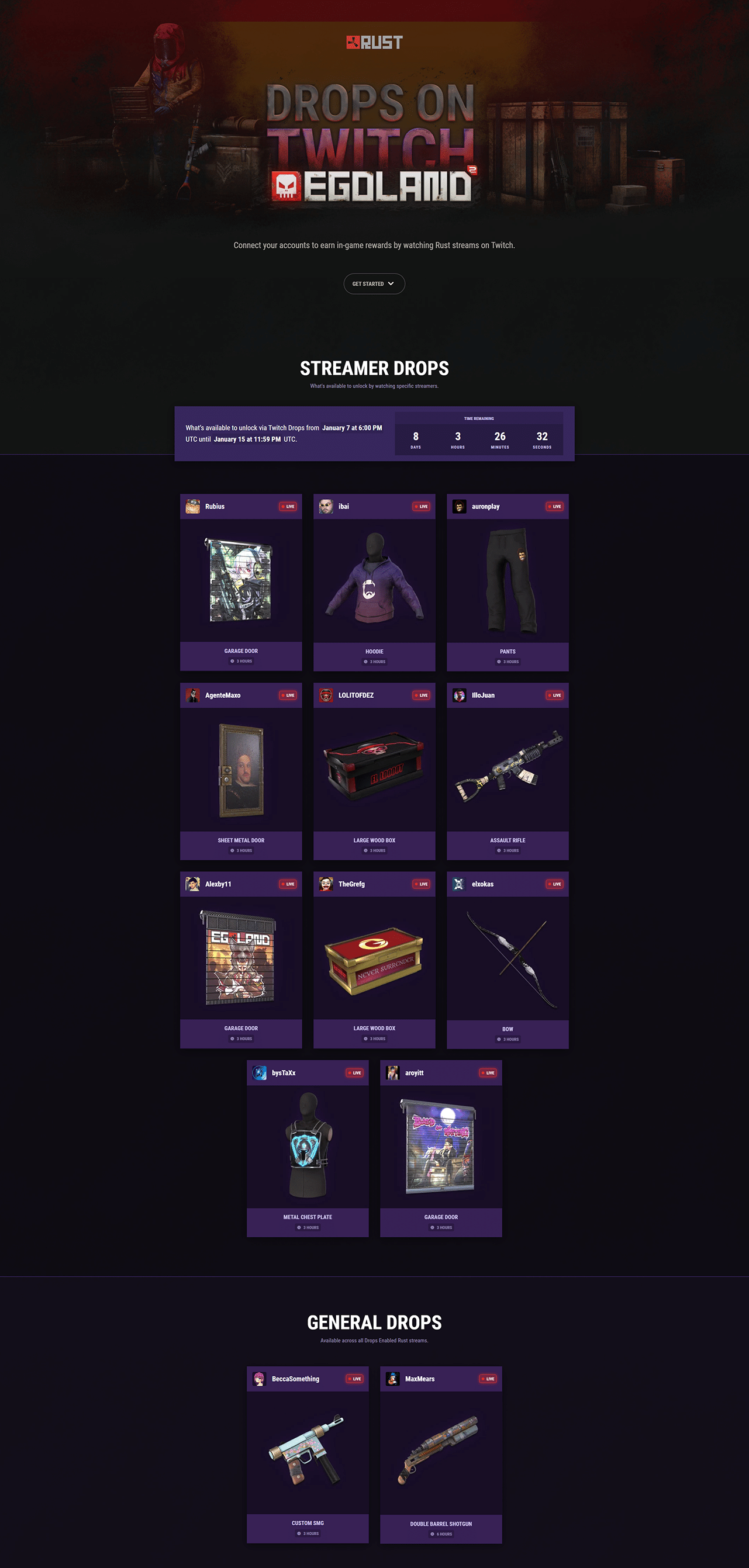Open bysTaXx's Metal Chest Plate card
The image size is (749, 1568).
pyautogui.click(x=308, y=1147)
